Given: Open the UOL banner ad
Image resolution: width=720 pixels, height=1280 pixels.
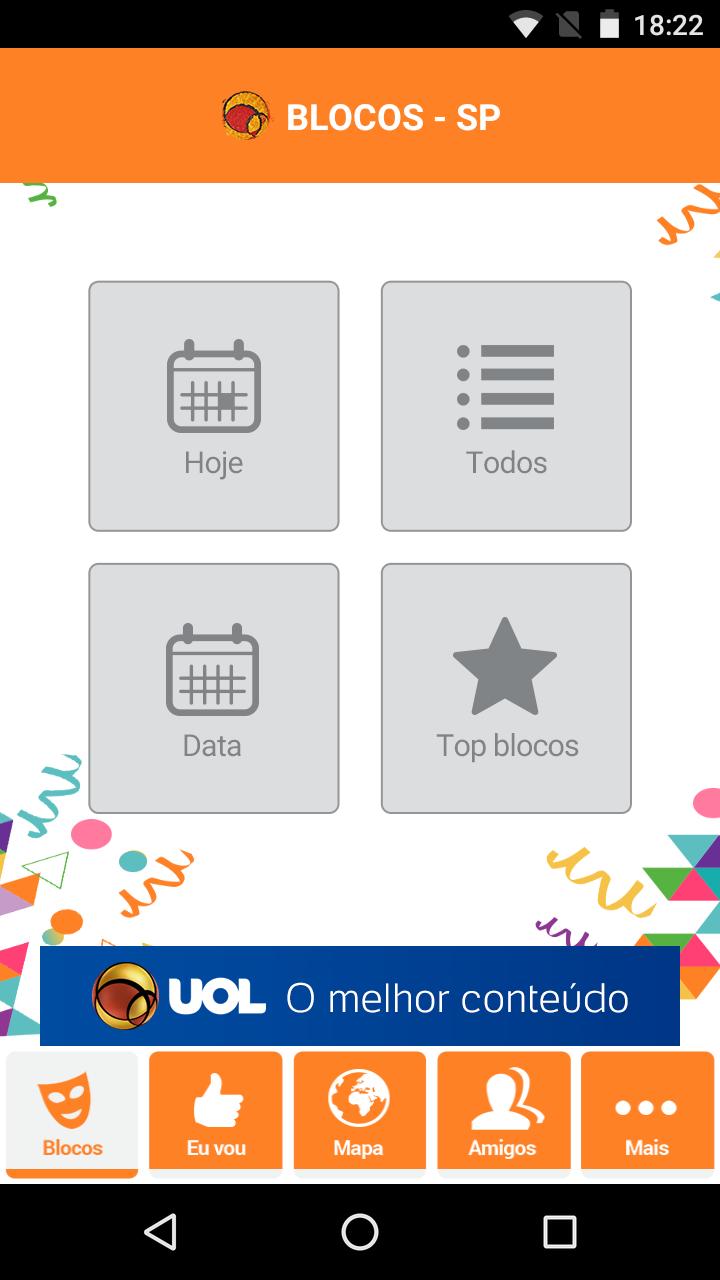Looking at the screenshot, I should [x=360, y=996].
